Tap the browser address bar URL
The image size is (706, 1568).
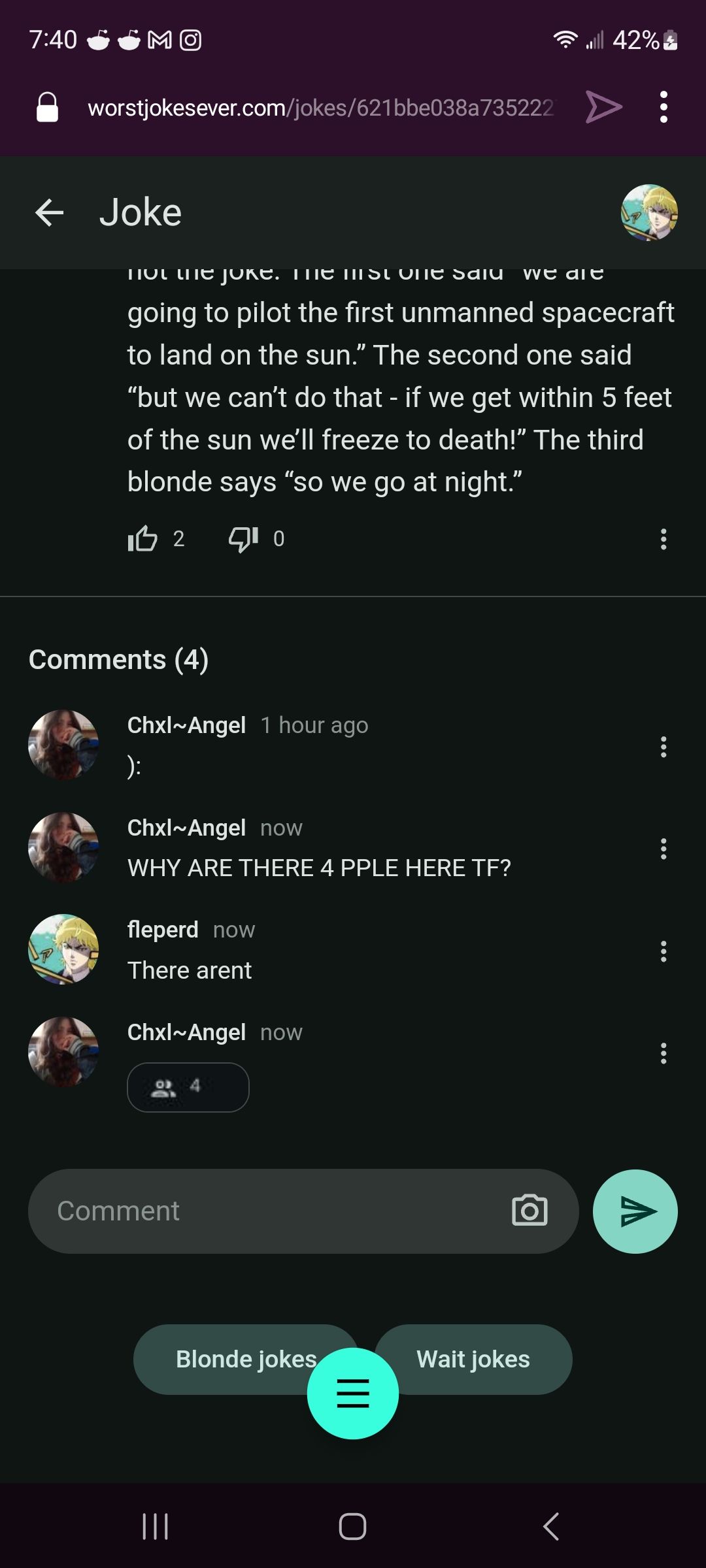pos(320,107)
